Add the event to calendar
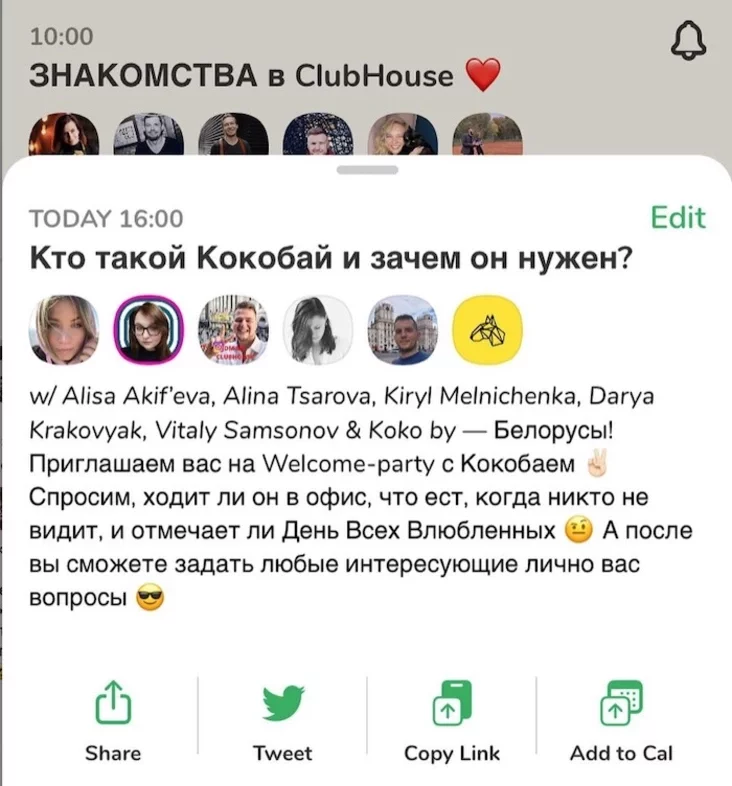This screenshot has width=732, height=786. 621,720
